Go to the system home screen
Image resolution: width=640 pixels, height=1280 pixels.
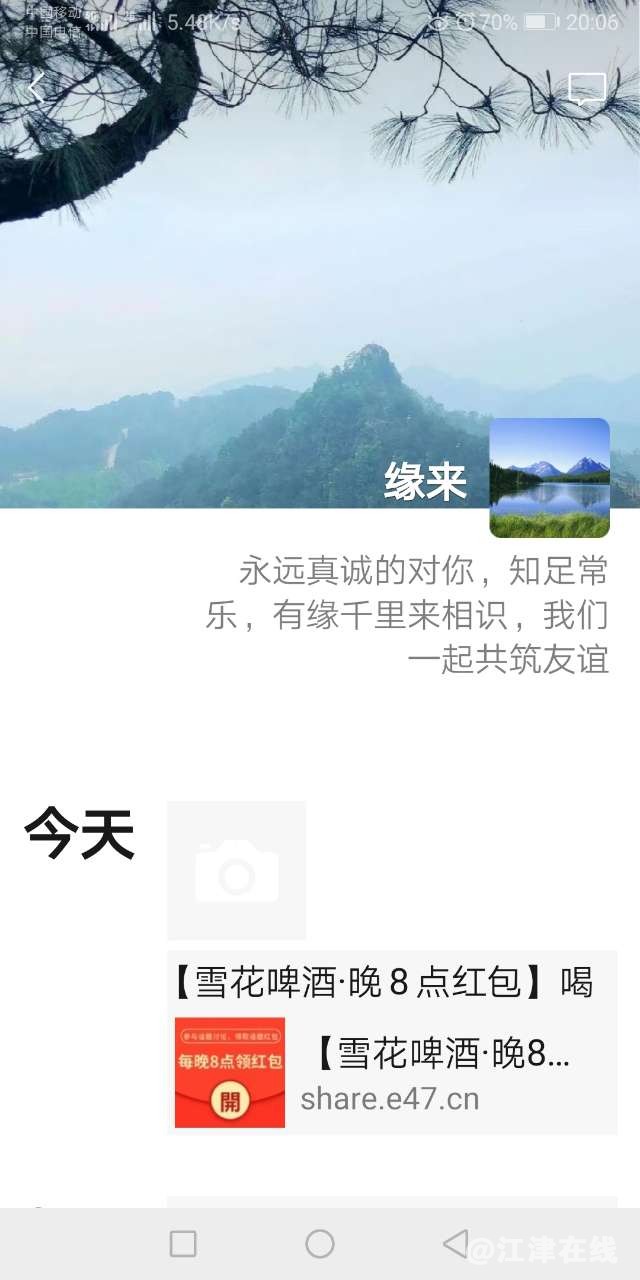[x=319, y=1244]
